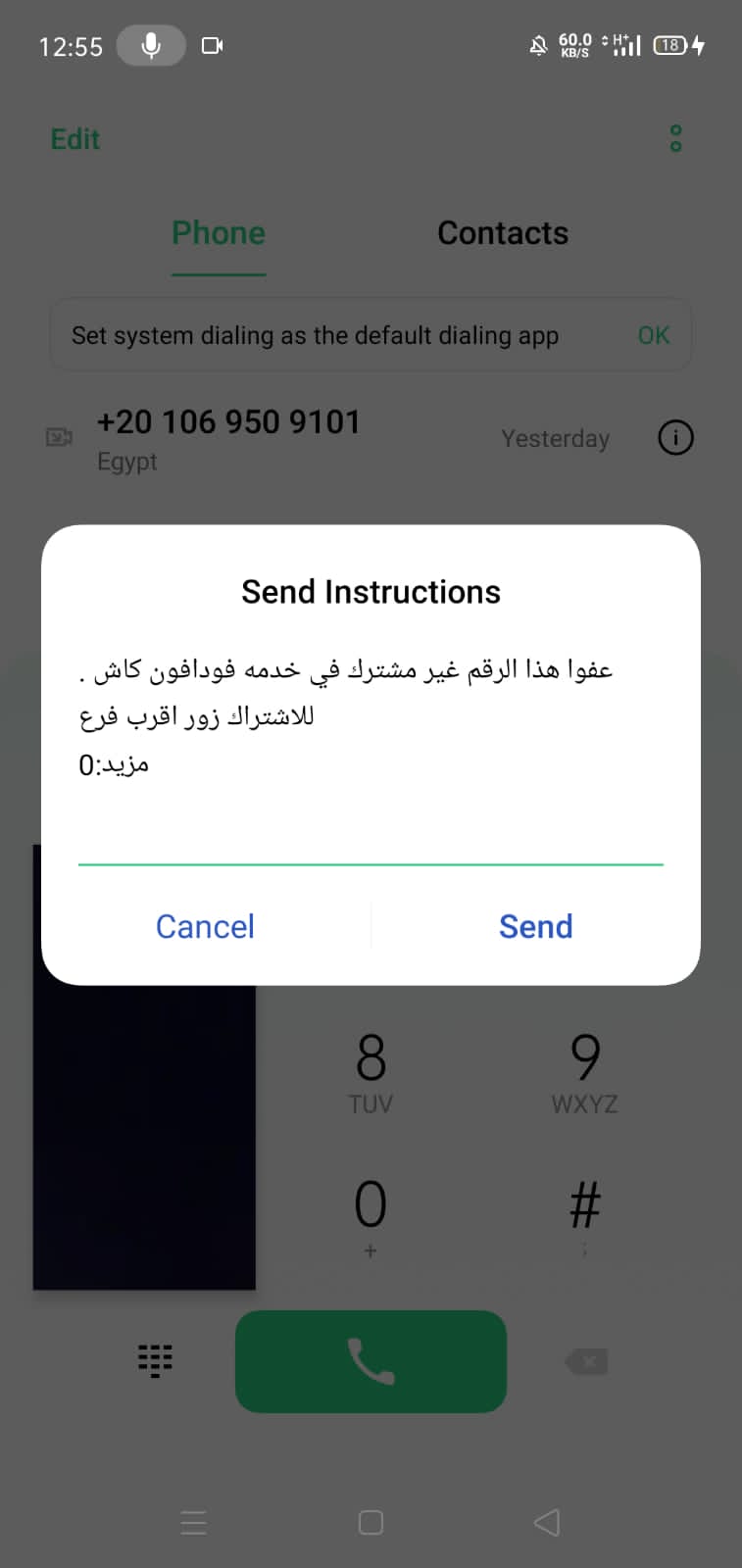Screen dimensions: 742x1568
Task: Dial 0 on the keypad
Action: click(x=371, y=1217)
